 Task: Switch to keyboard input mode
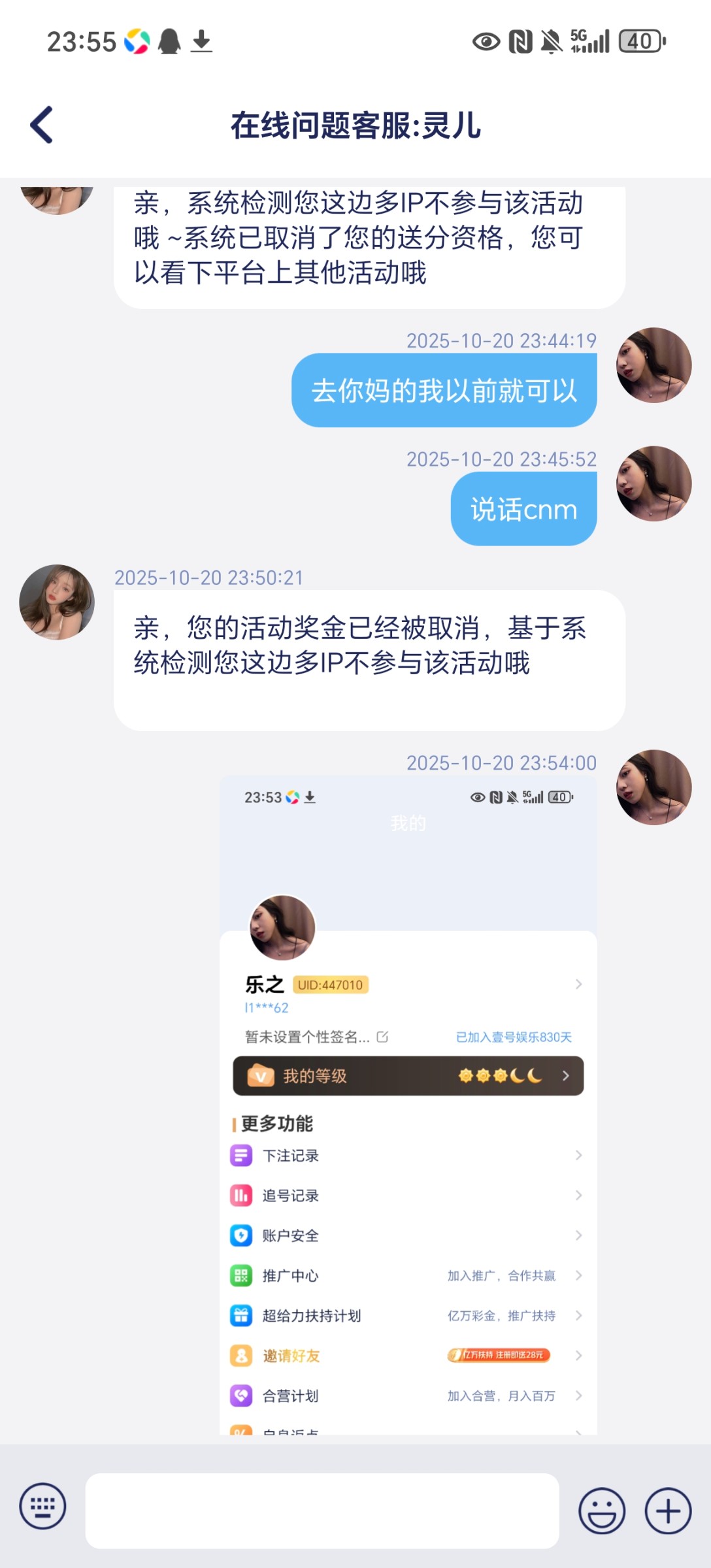click(42, 1507)
